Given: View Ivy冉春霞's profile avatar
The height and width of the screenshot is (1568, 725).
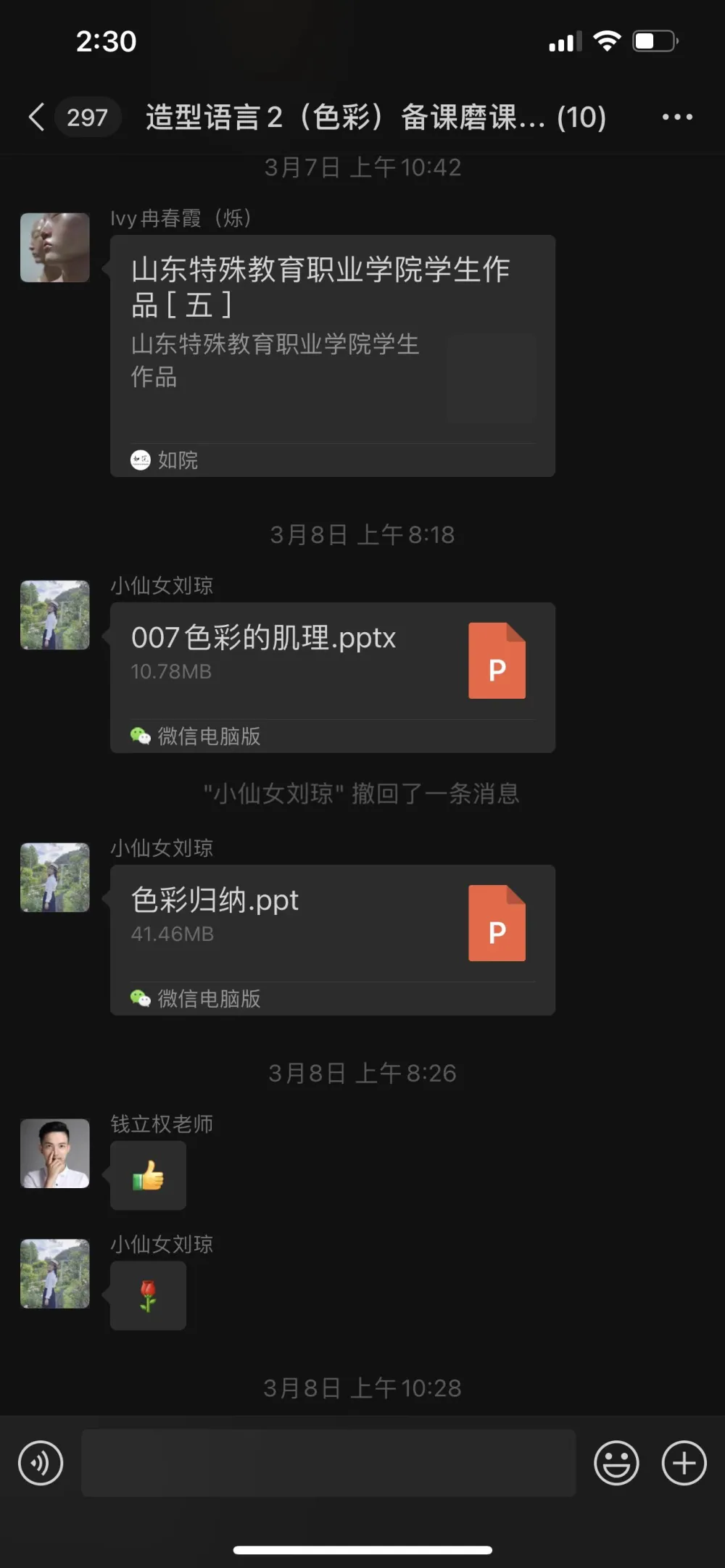Looking at the screenshot, I should (x=55, y=247).
